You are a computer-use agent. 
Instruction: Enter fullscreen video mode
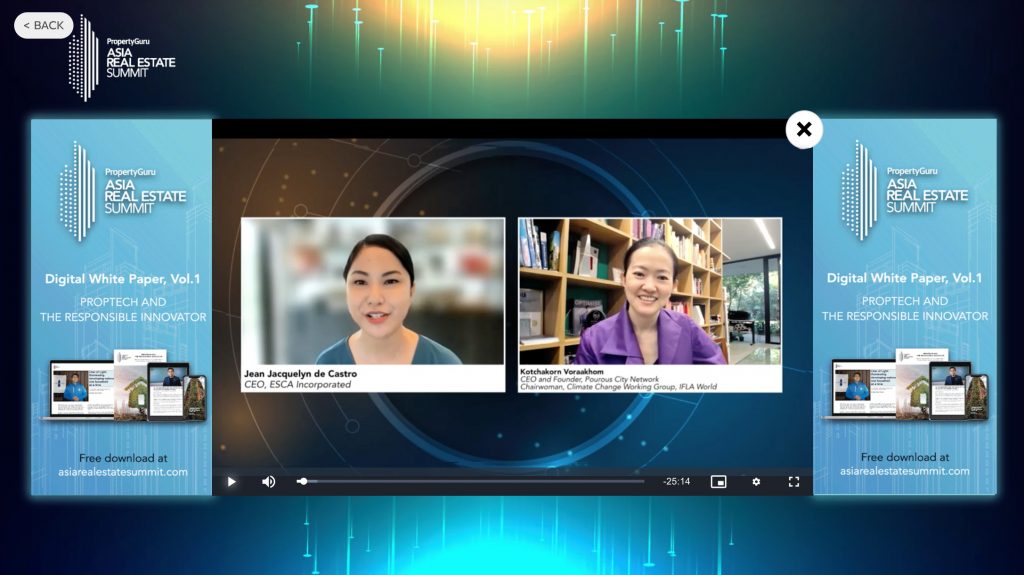[794, 481]
